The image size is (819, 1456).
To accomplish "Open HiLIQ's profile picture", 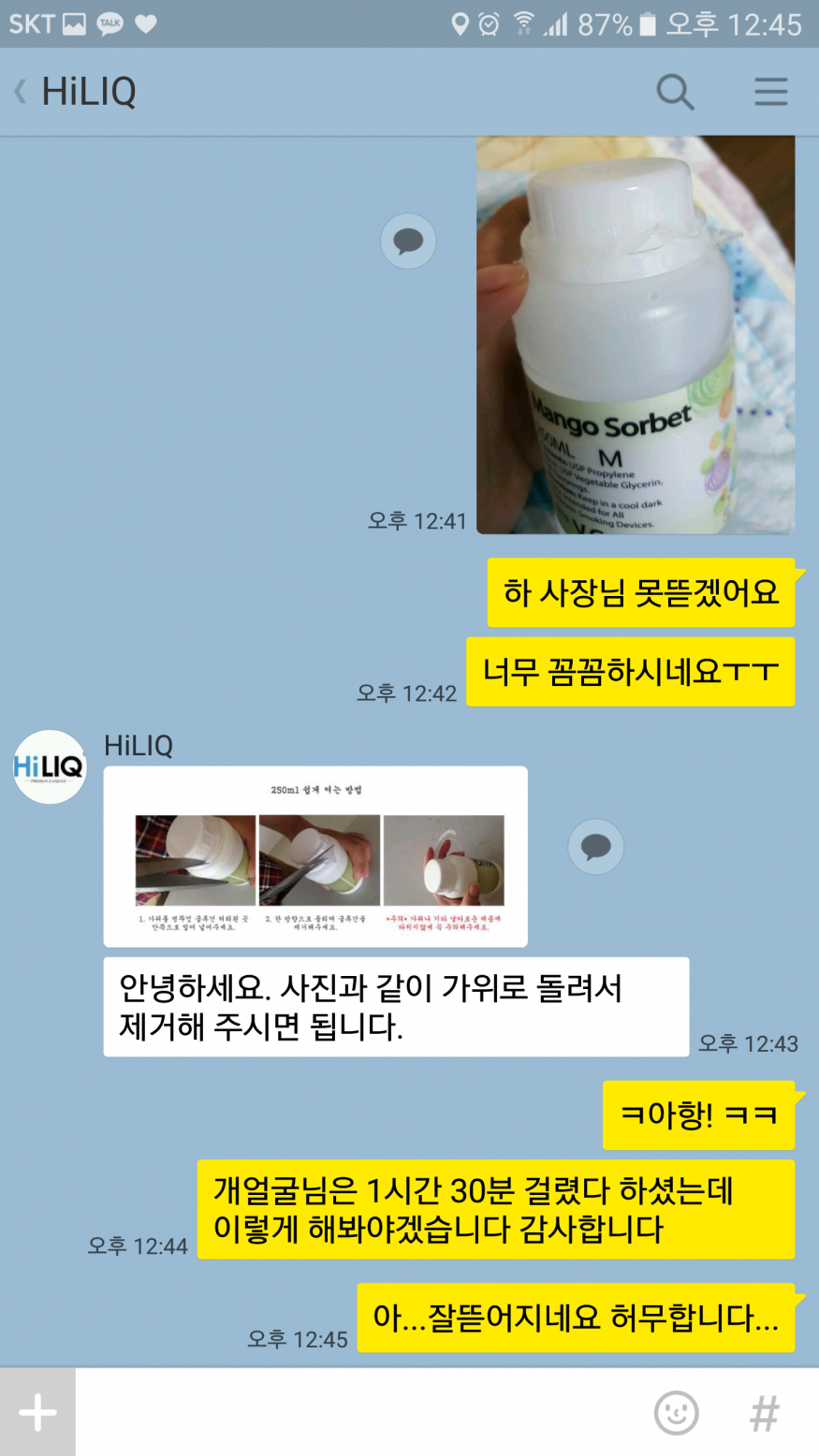I will click(x=50, y=767).
